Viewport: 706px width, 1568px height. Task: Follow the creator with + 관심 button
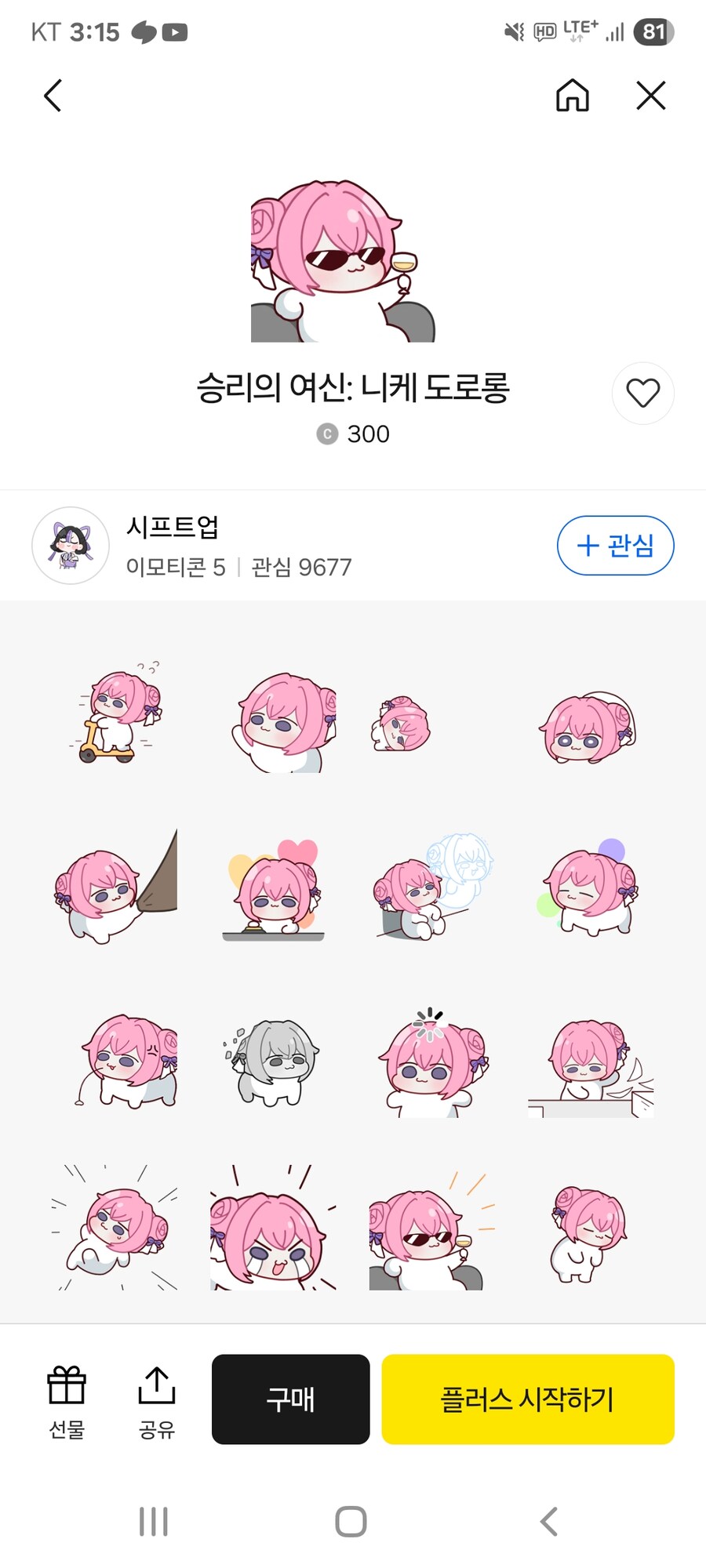click(x=616, y=545)
